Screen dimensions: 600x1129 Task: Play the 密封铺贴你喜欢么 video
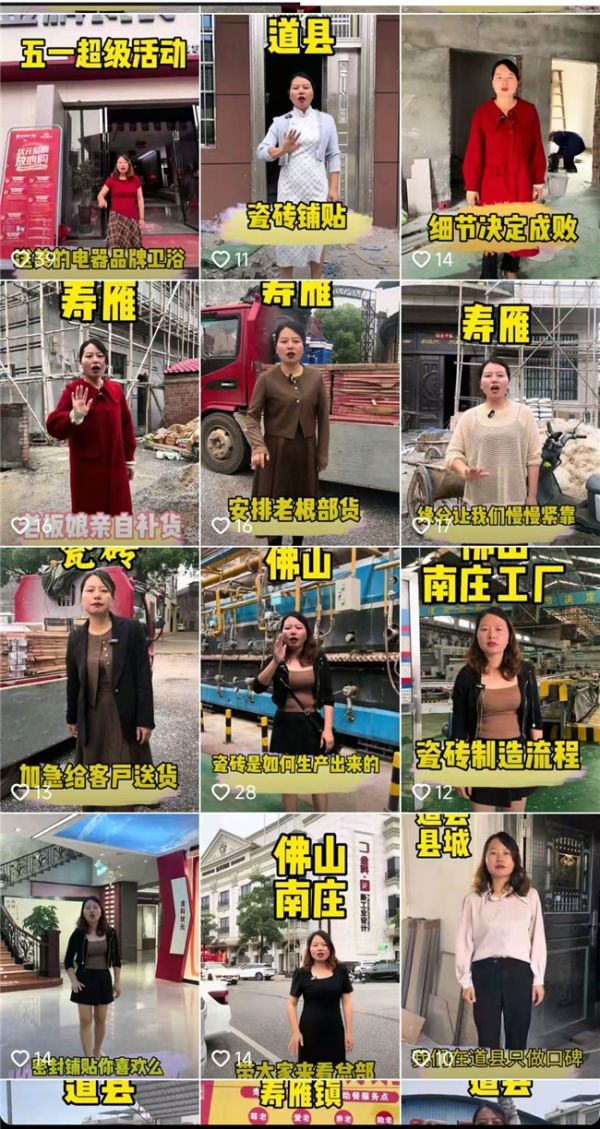pos(99,945)
